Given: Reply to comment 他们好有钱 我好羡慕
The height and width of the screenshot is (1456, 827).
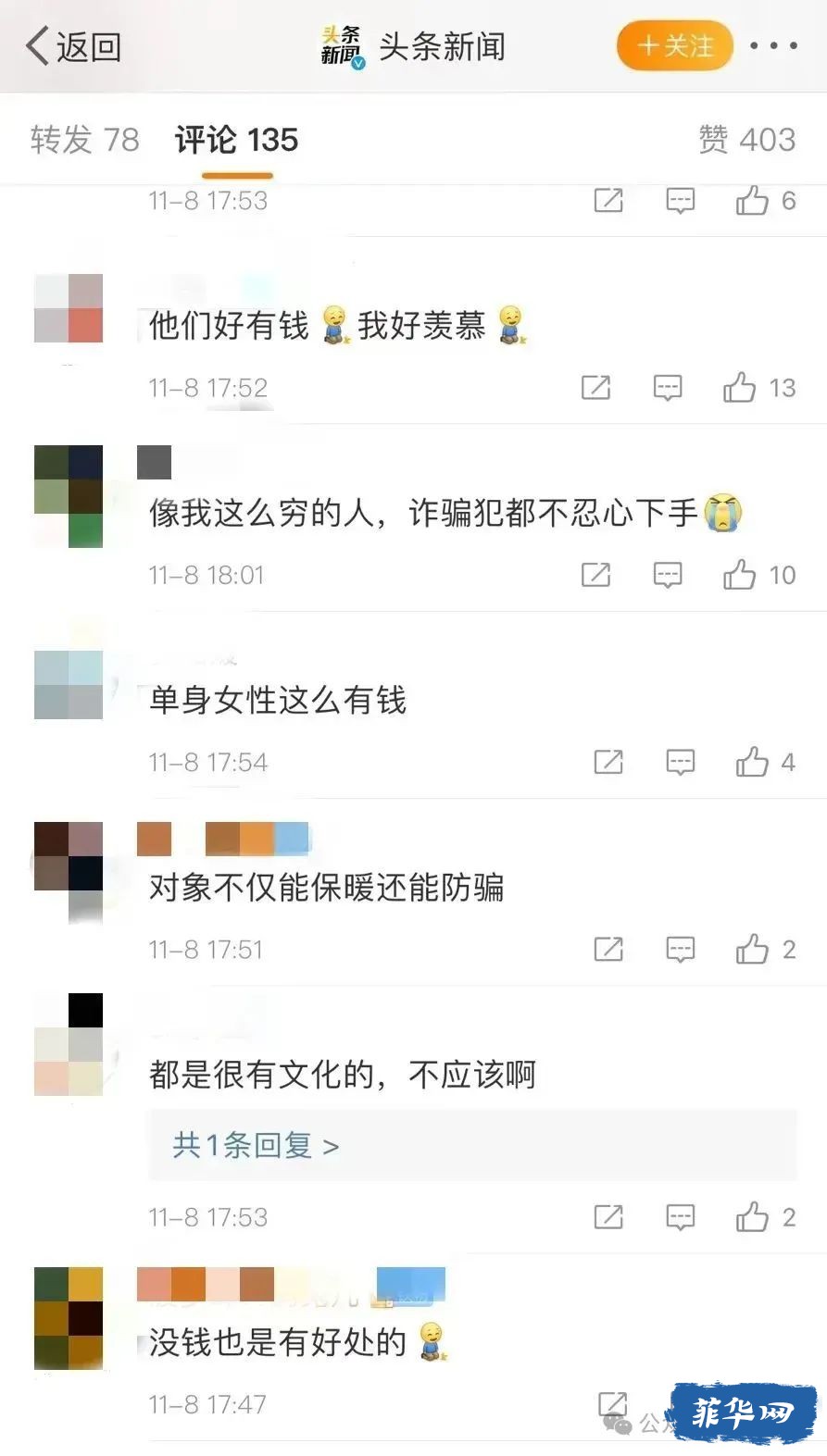Looking at the screenshot, I should [x=667, y=388].
